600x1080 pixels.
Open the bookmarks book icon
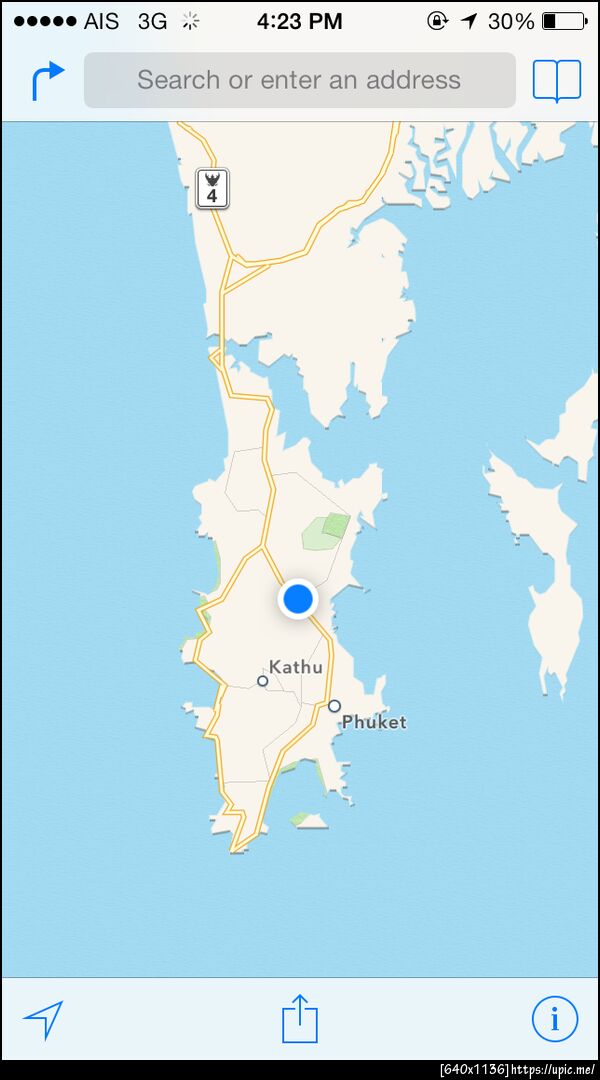tap(556, 81)
